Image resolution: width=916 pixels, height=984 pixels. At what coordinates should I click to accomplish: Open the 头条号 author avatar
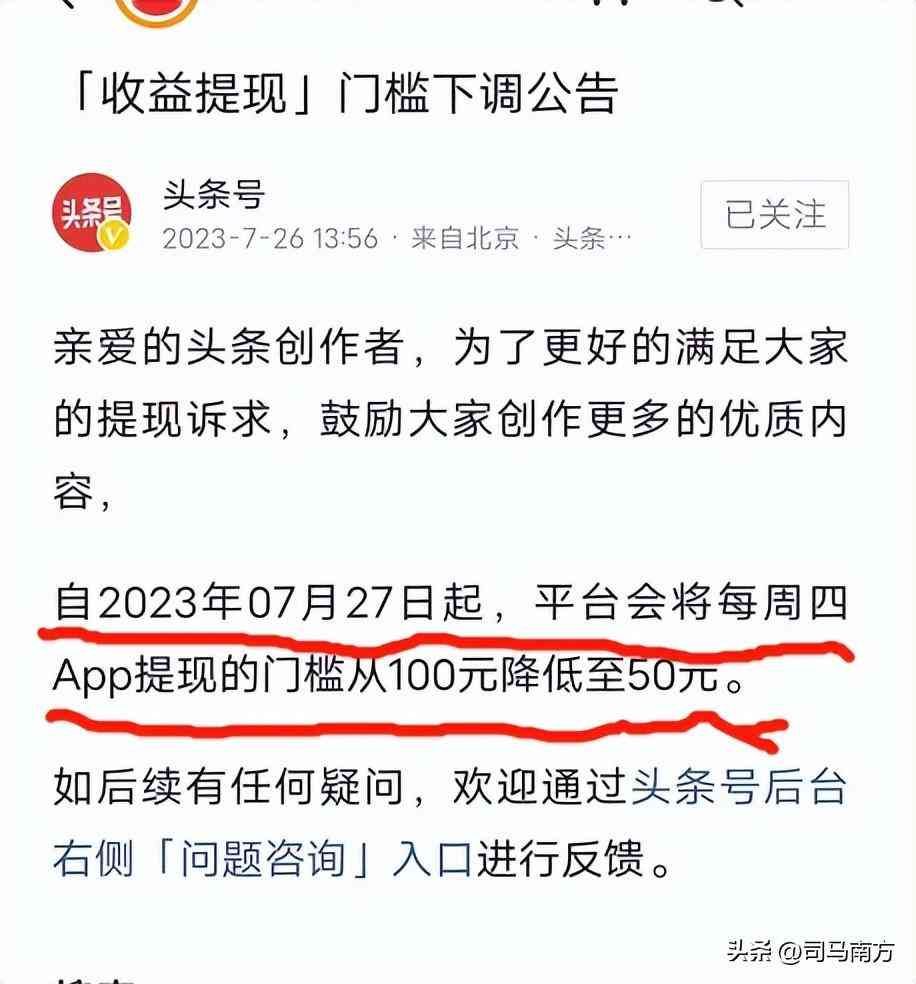coord(92,212)
